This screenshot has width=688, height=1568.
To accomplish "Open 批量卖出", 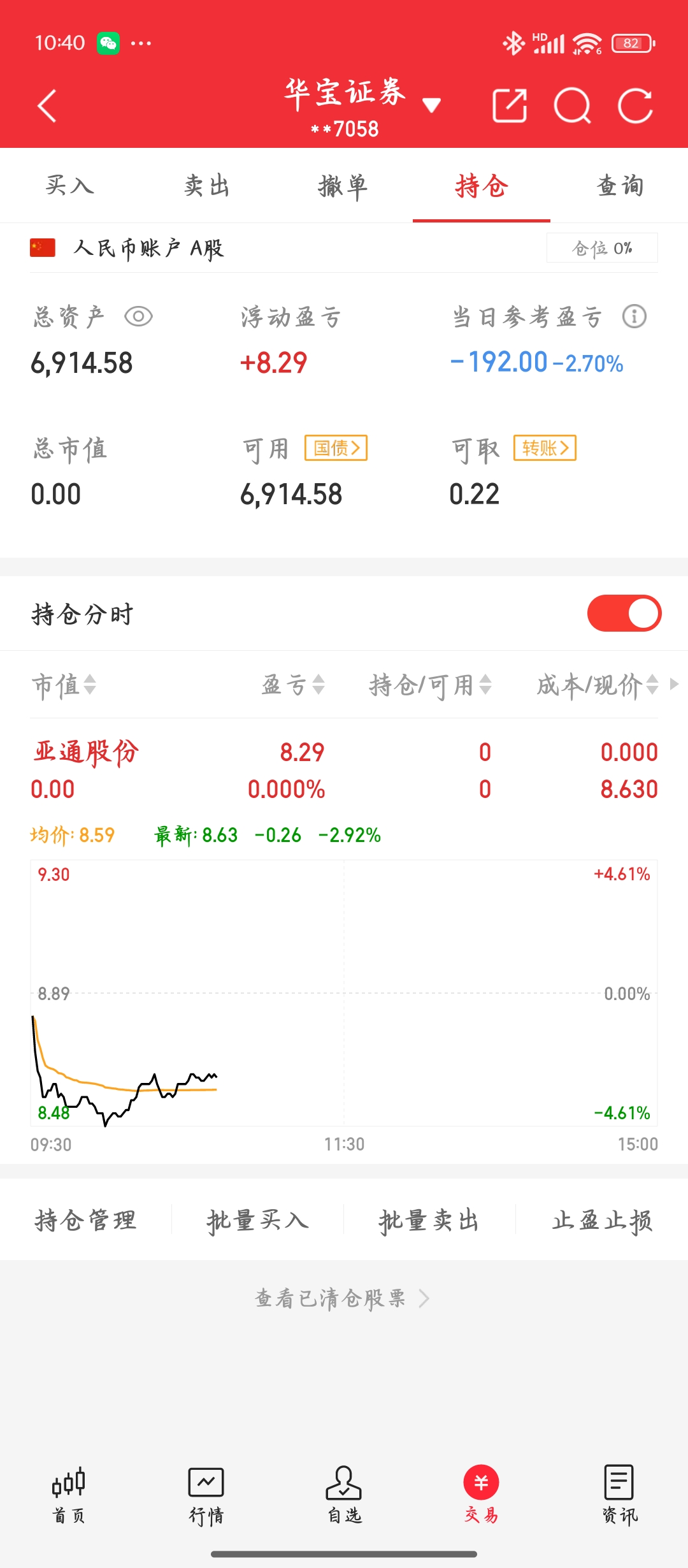I will 429,1220.
